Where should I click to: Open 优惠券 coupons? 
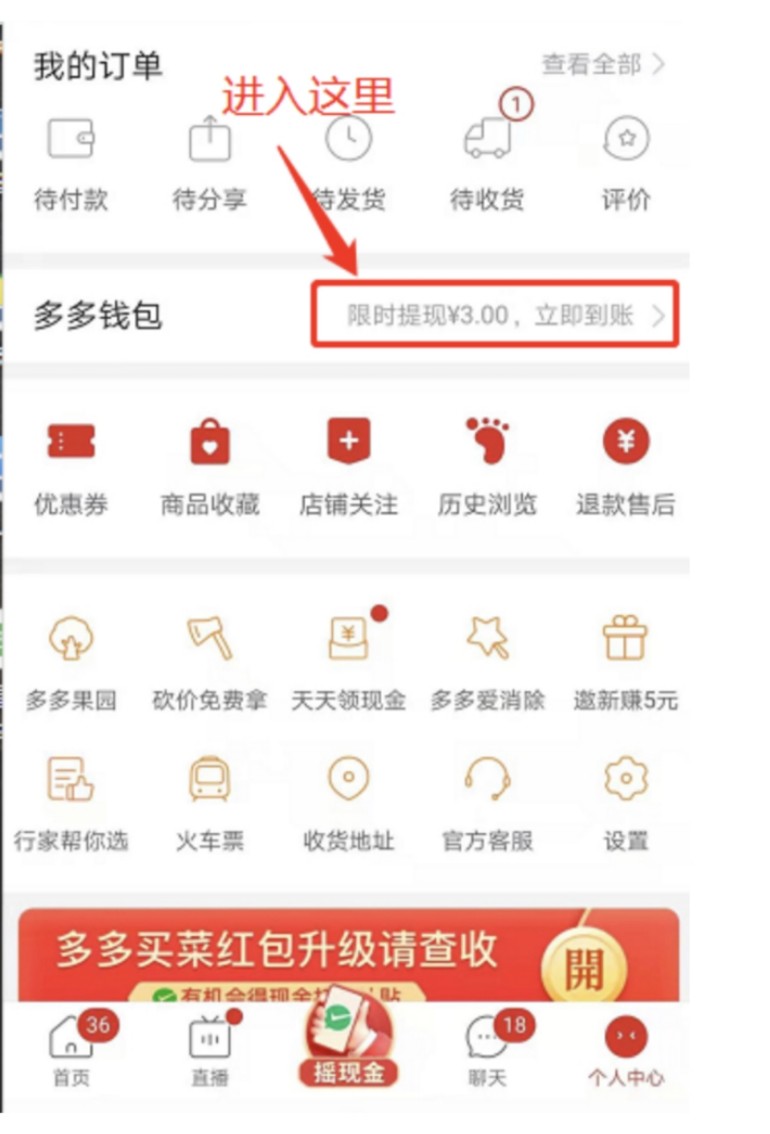[70, 465]
